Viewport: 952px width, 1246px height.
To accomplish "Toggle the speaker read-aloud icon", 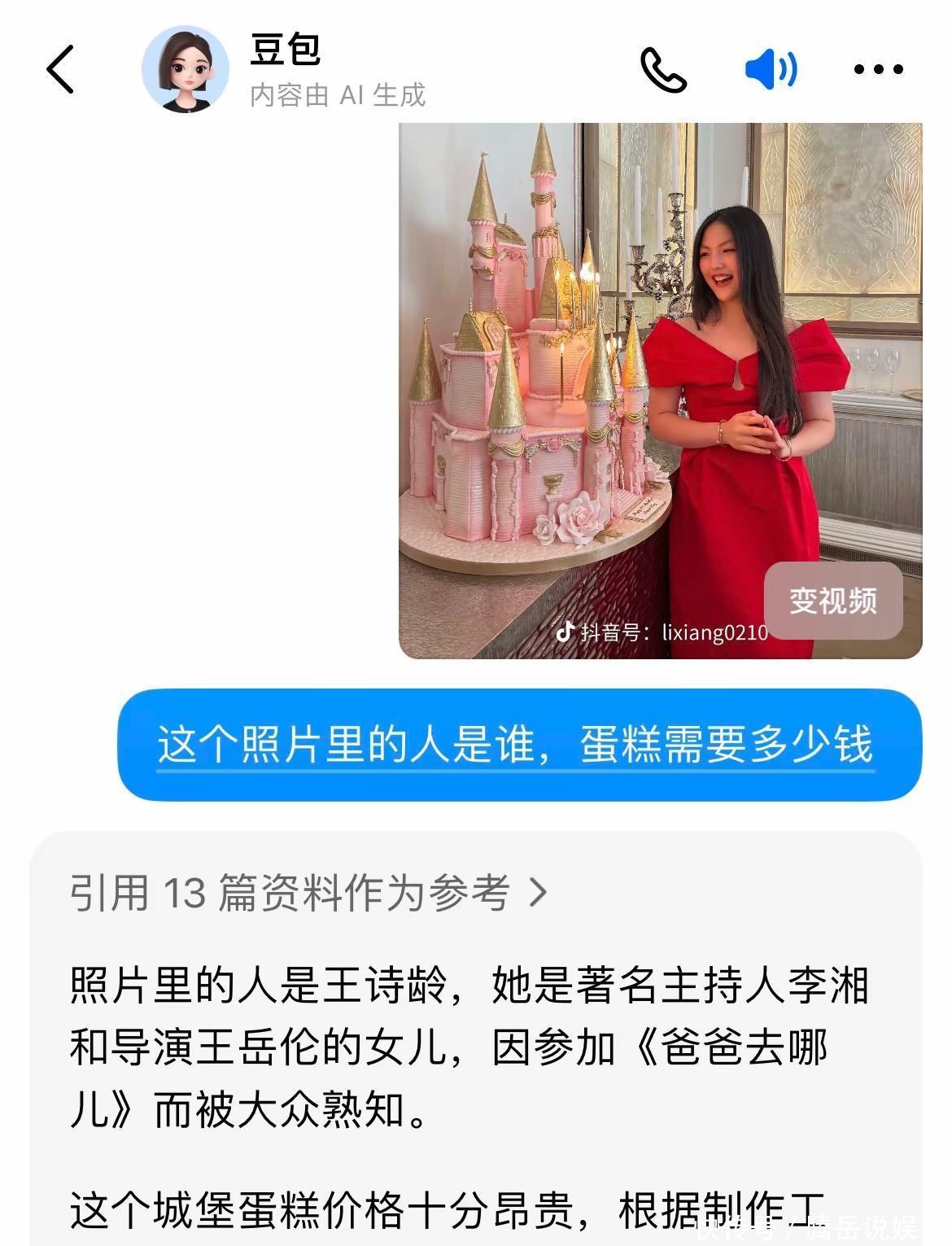I will pos(771,70).
